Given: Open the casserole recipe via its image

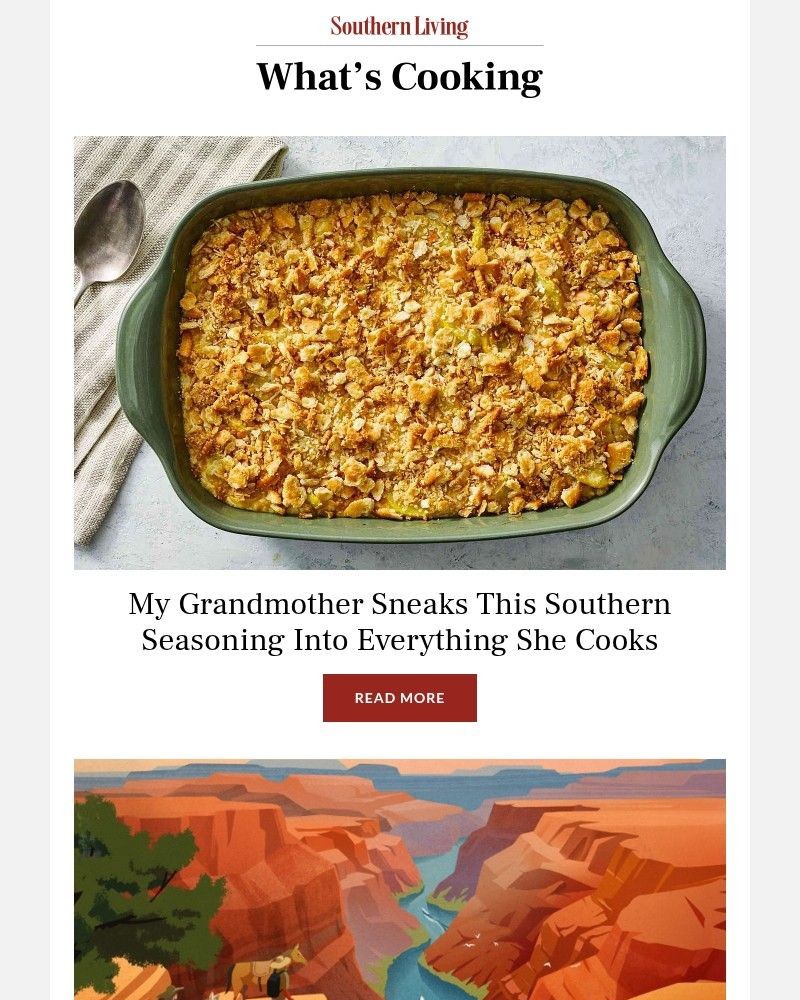Looking at the screenshot, I should tap(400, 352).
